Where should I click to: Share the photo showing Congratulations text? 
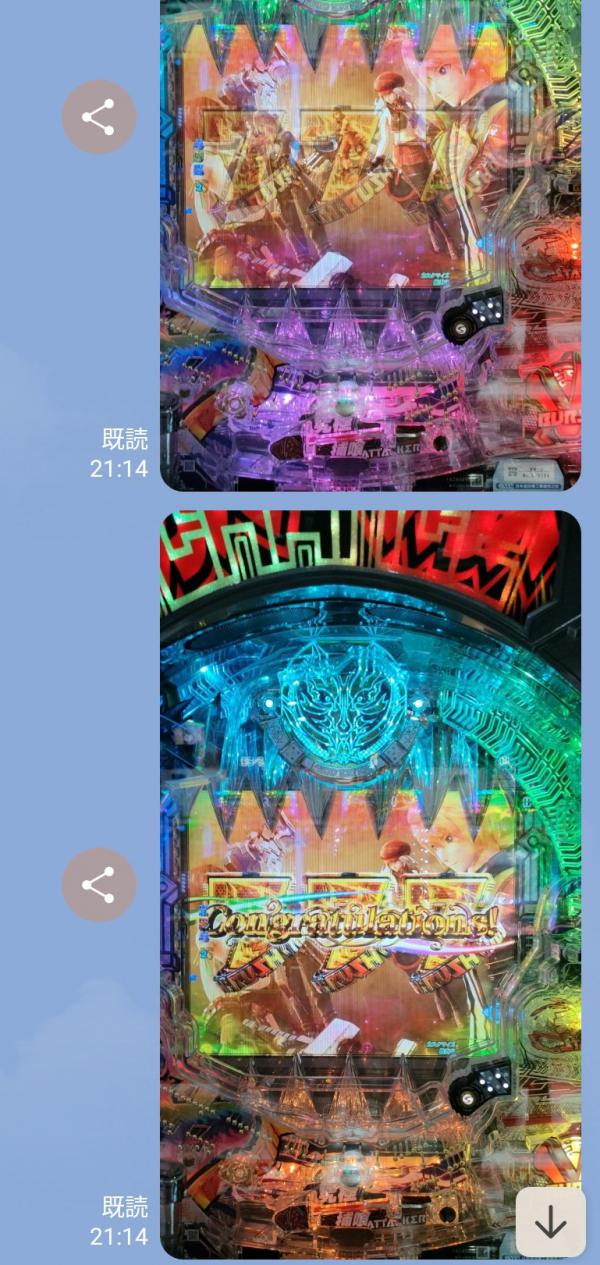pyautogui.click(x=98, y=885)
